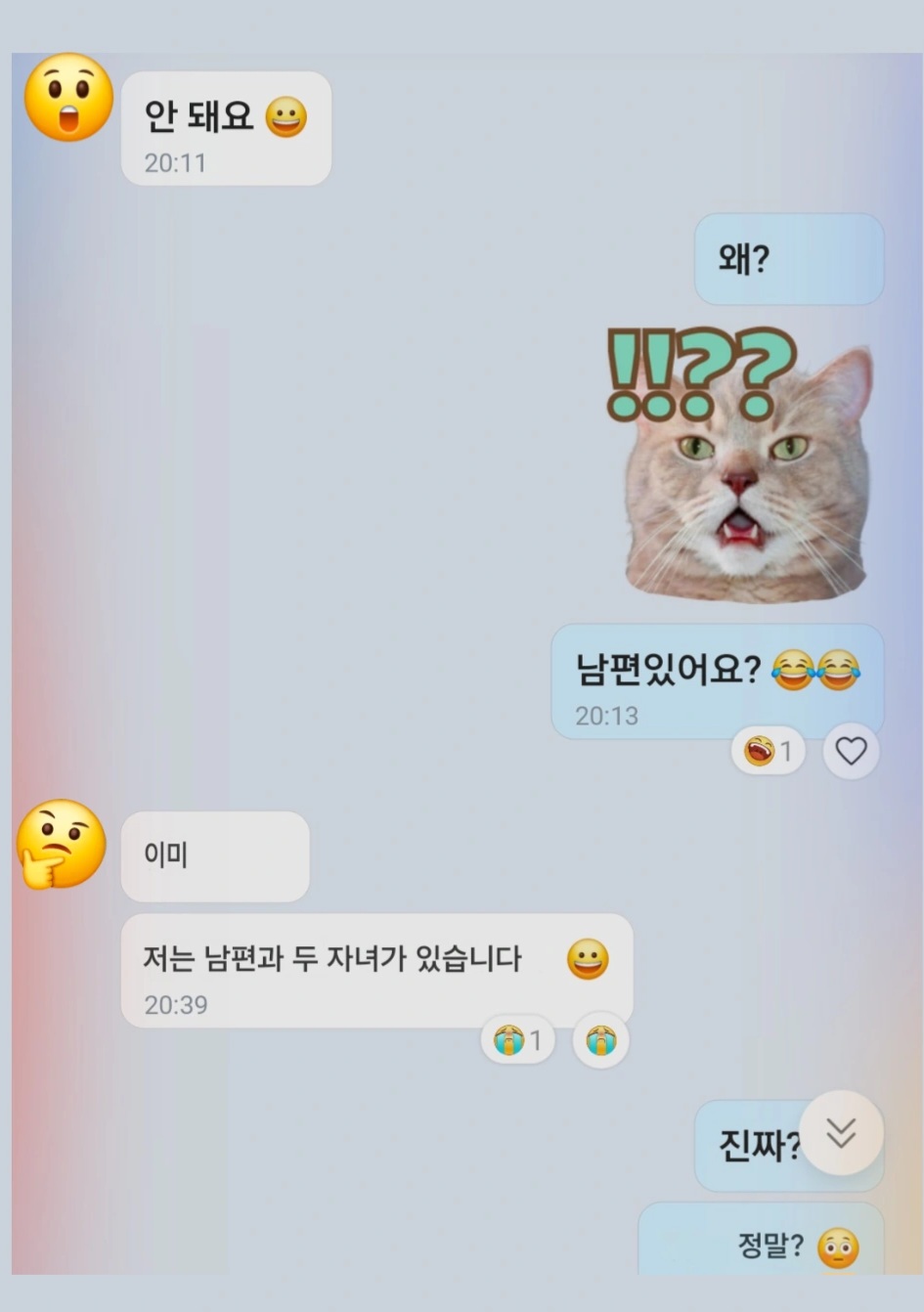Open the surprised cat sticker

[741, 464]
